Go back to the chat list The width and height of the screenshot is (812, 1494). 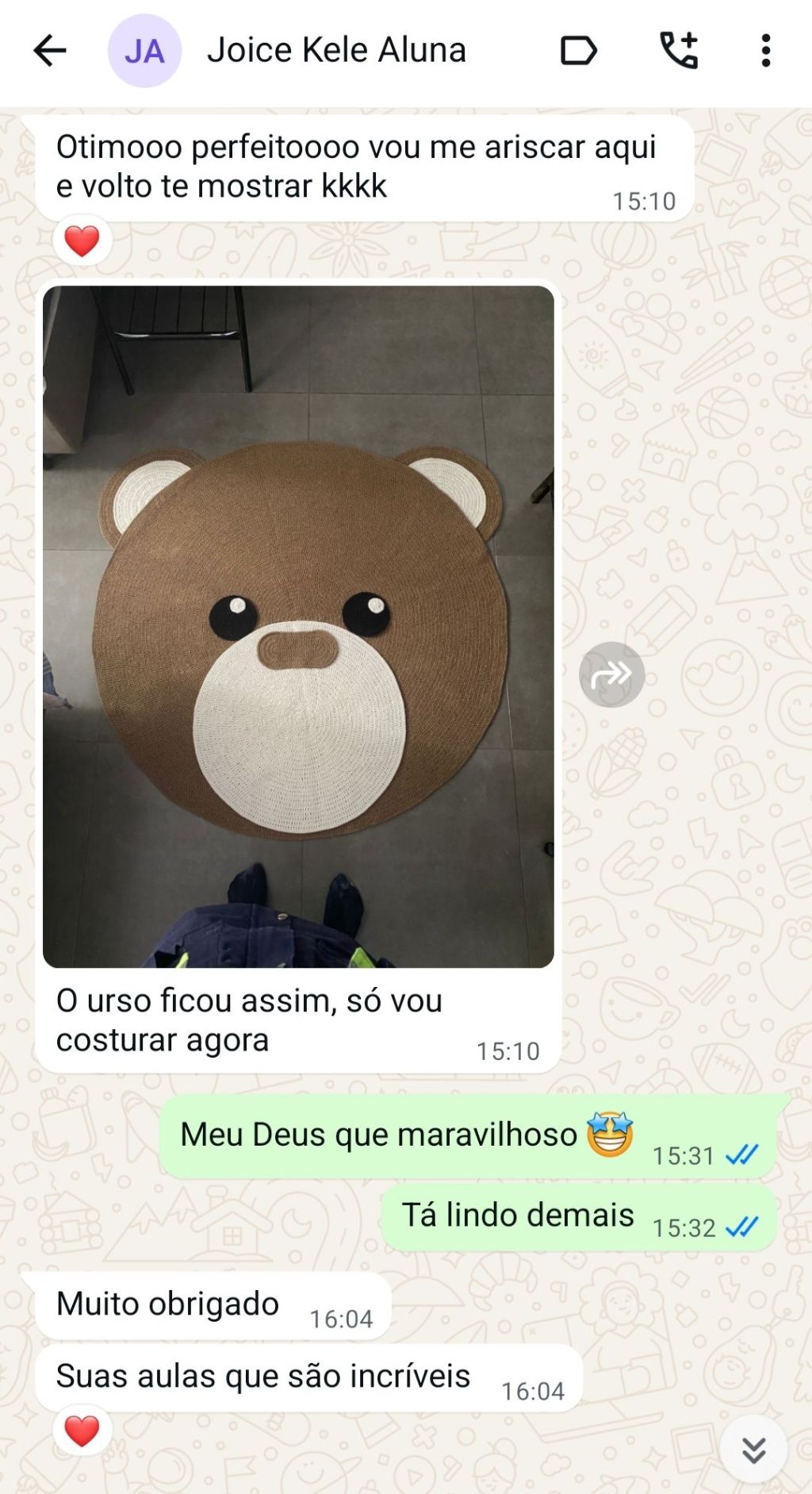(x=49, y=52)
